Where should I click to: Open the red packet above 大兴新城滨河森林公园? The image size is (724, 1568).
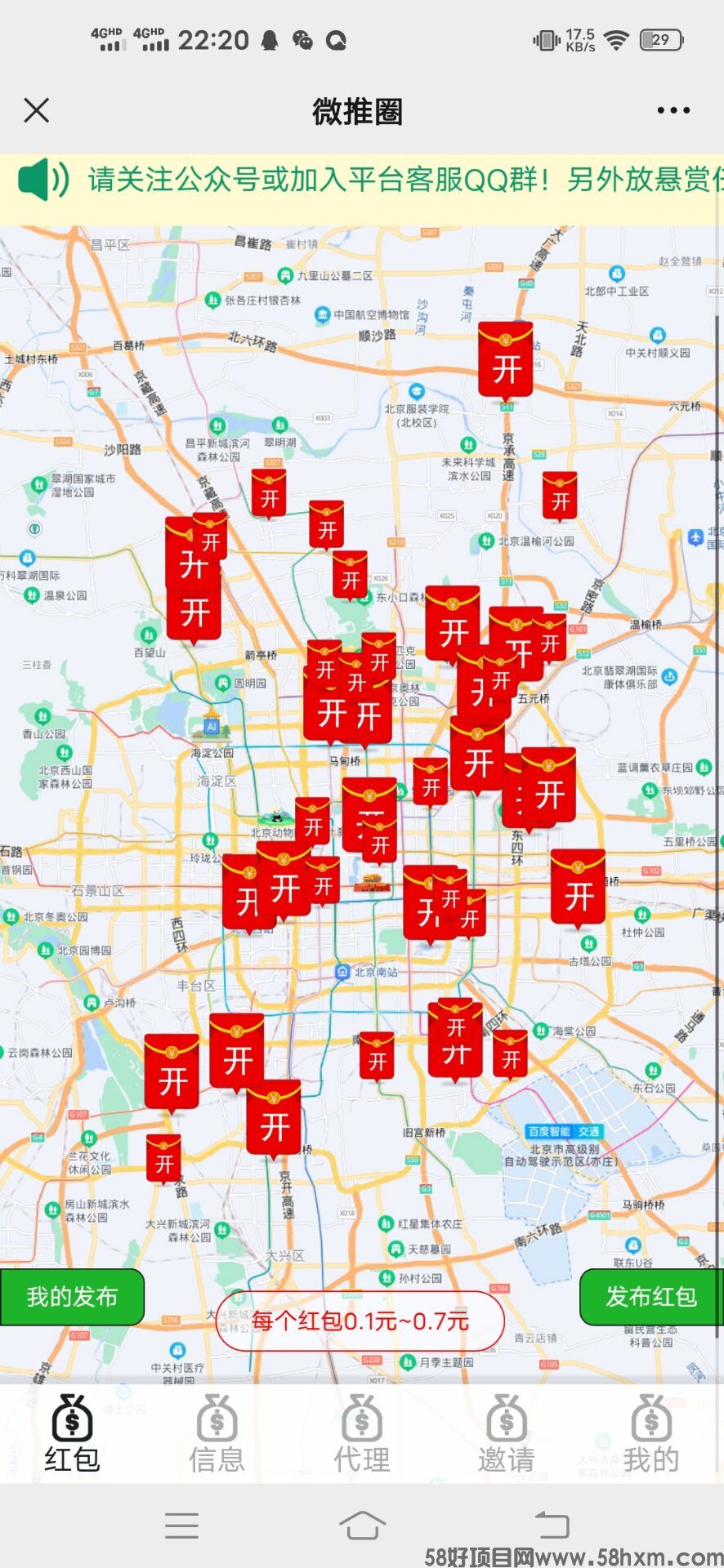tap(164, 1158)
